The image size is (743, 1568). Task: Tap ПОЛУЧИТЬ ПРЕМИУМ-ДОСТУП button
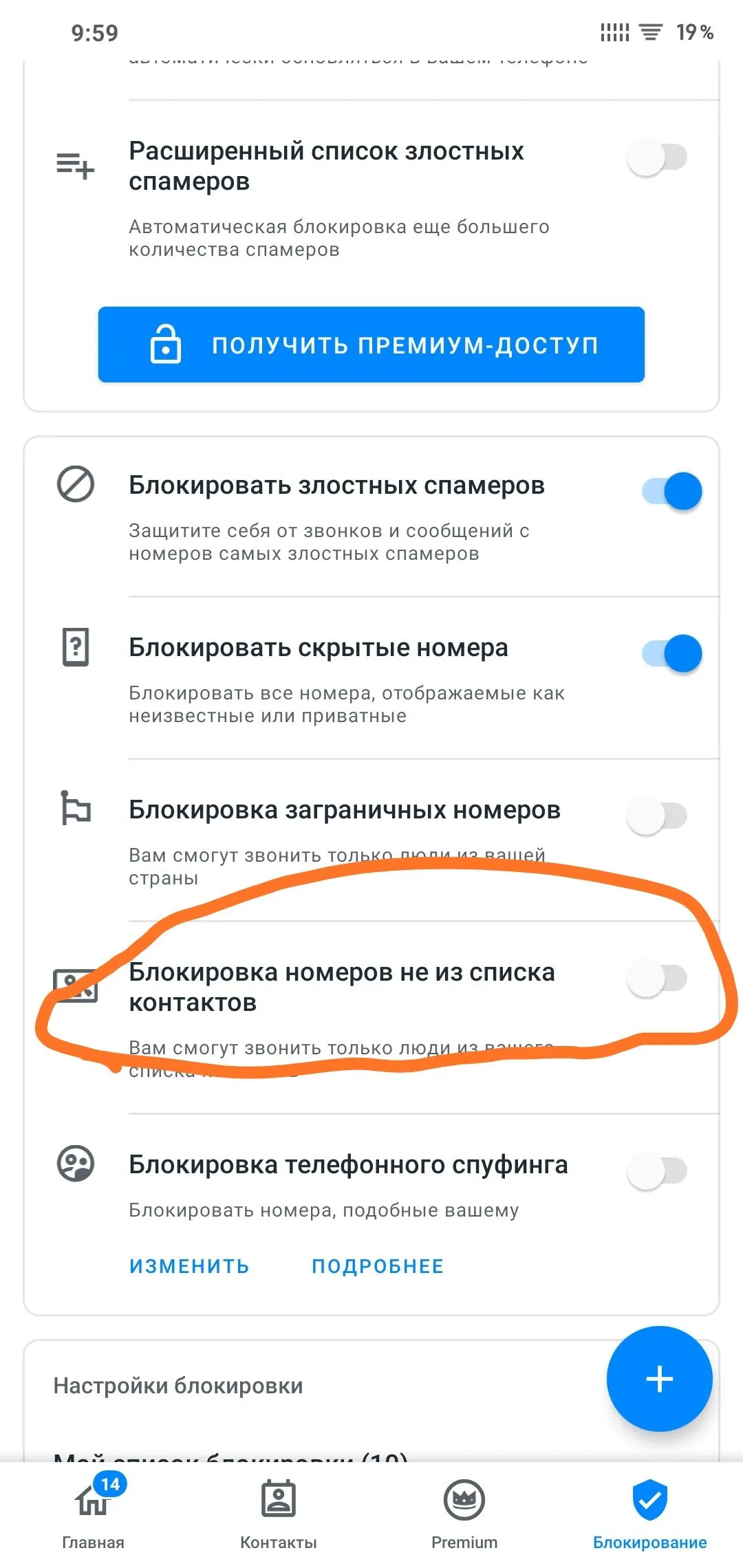pyautogui.click(x=371, y=345)
